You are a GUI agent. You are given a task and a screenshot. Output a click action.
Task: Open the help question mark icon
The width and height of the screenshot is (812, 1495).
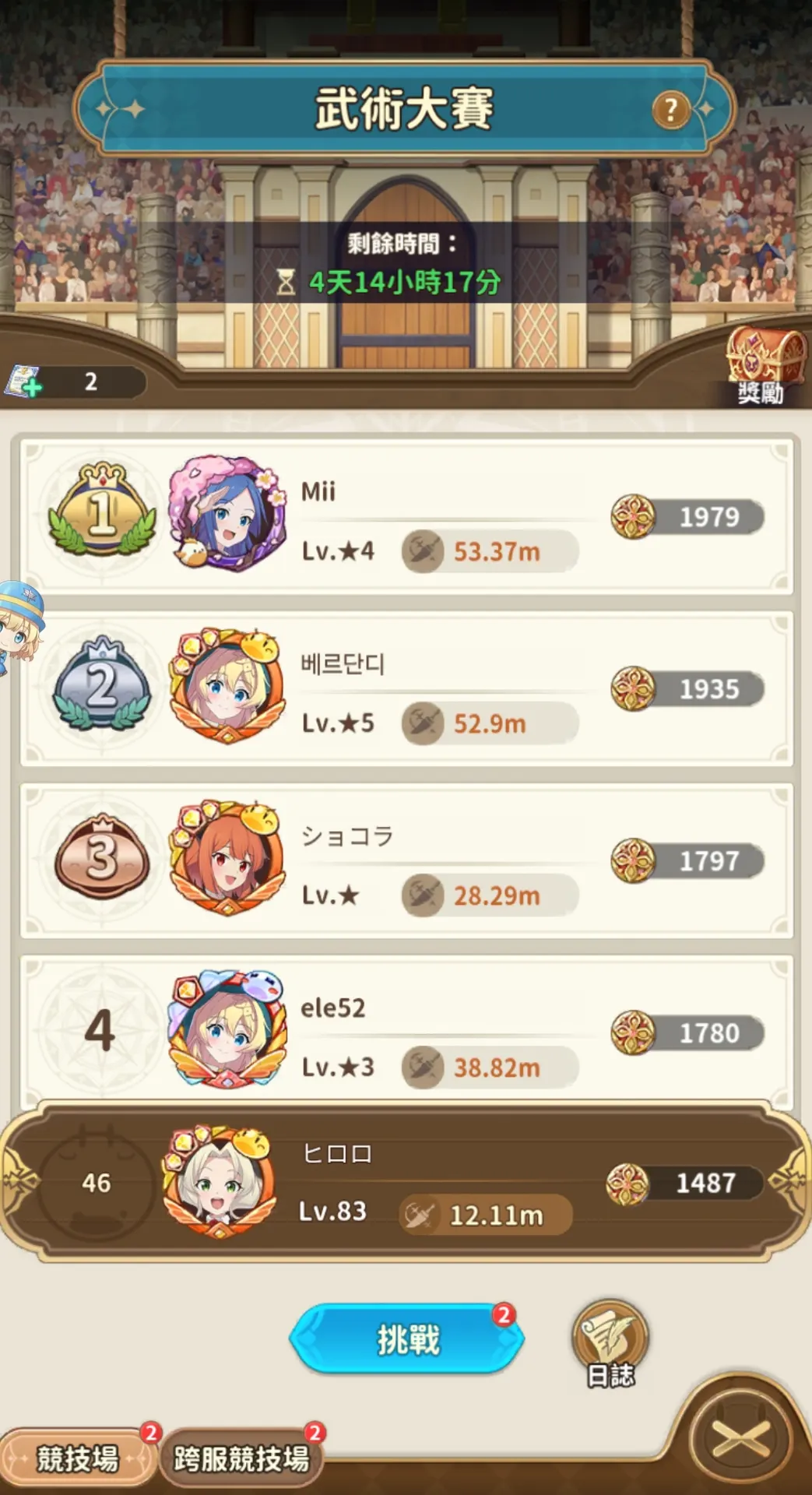pos(670,111)
